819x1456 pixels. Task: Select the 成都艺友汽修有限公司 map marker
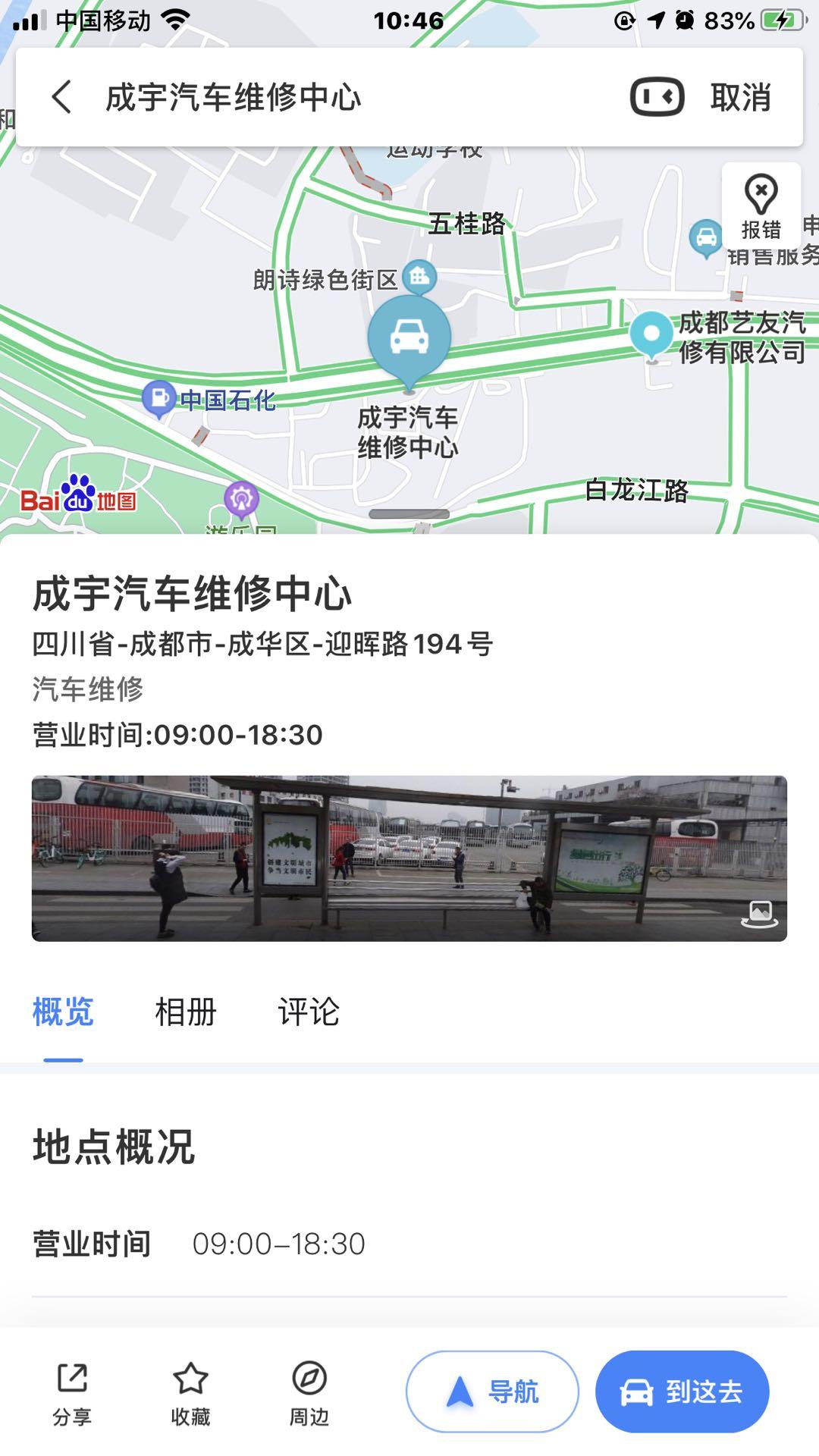point(651,334)
